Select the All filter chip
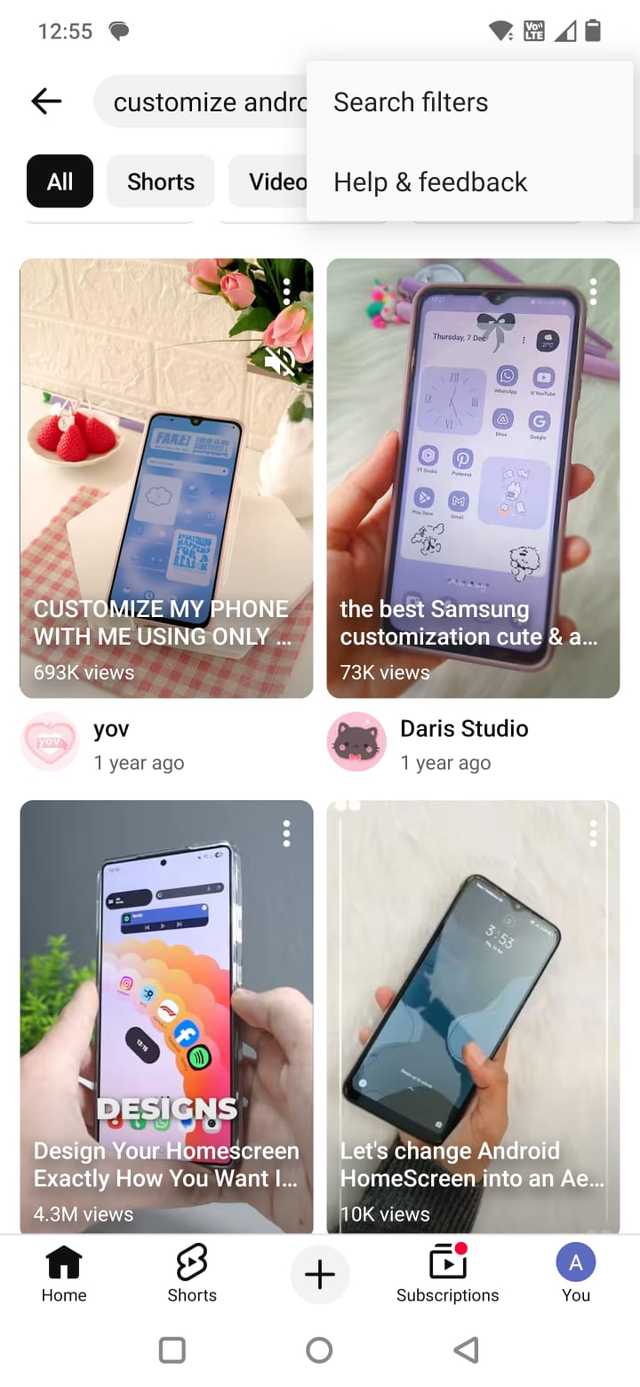 coord(60,181)
